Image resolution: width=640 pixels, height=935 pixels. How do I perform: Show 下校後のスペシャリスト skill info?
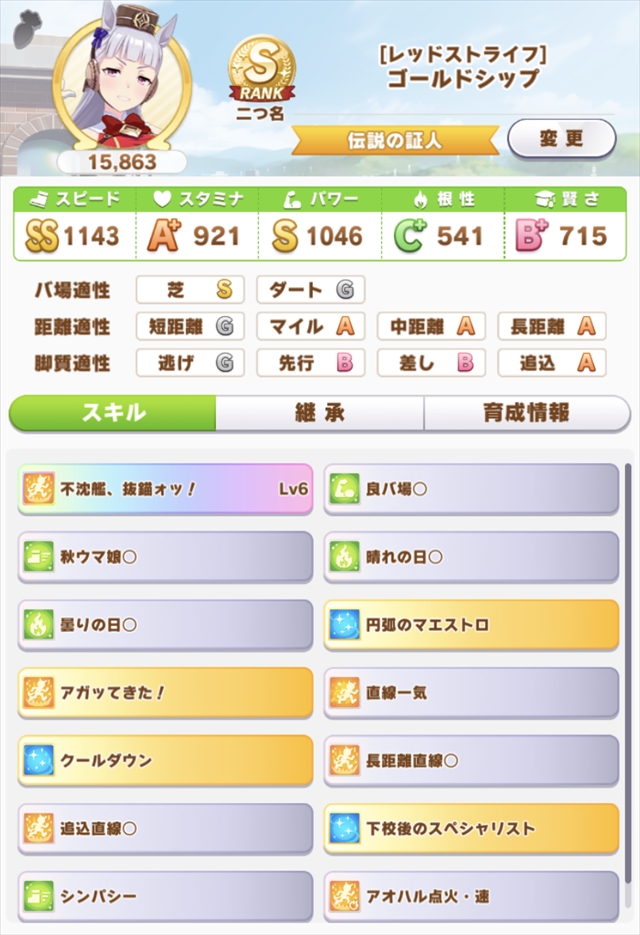pos(471,829)
